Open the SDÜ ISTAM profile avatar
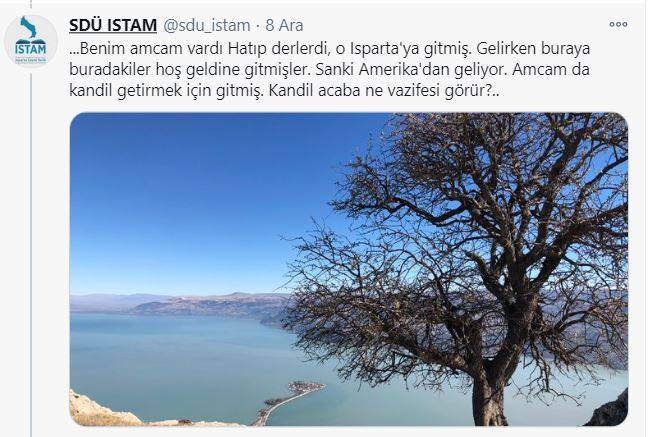This screenshot has height=437, width=665. [31, 41]
